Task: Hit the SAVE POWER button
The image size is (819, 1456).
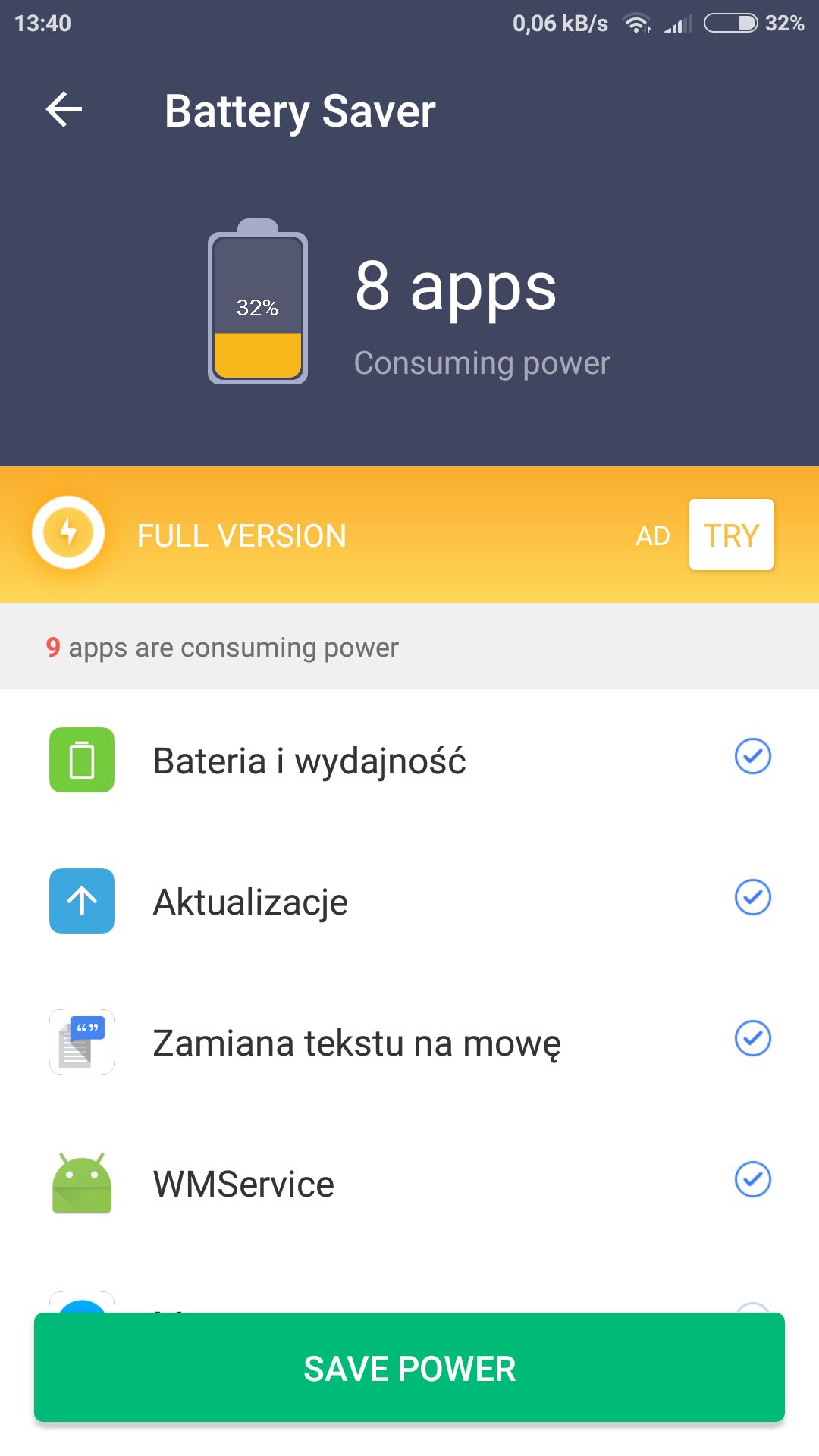Action: tap(409, 1368)
